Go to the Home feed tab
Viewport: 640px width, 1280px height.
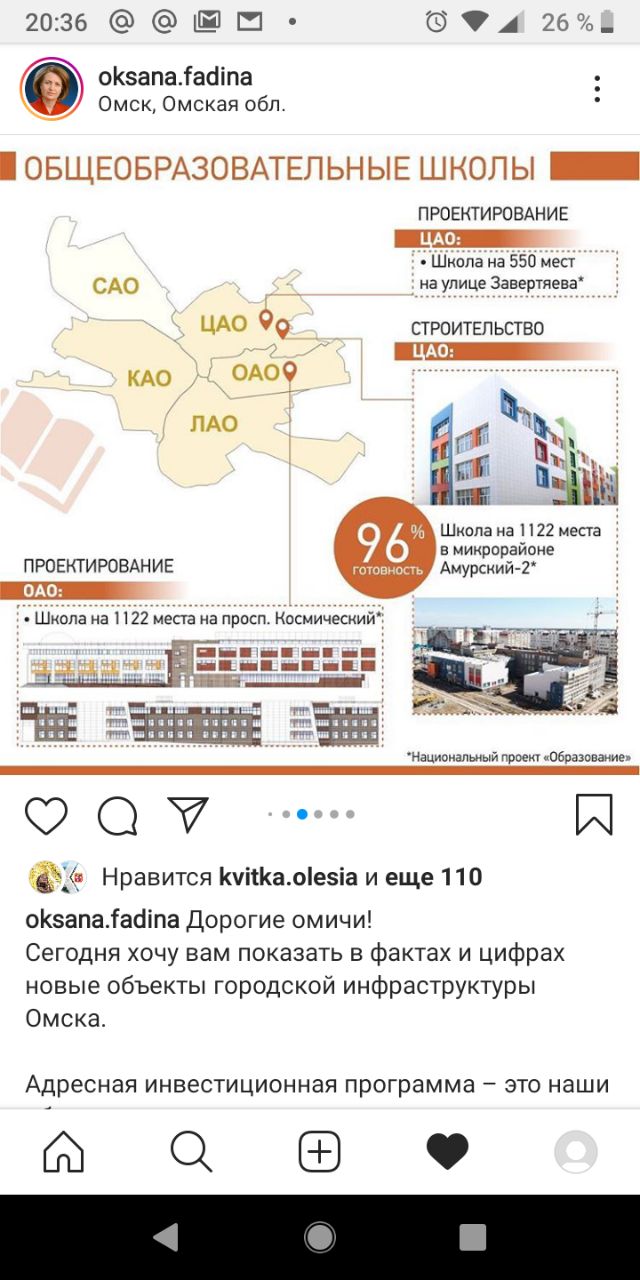tap(64, 1152)
